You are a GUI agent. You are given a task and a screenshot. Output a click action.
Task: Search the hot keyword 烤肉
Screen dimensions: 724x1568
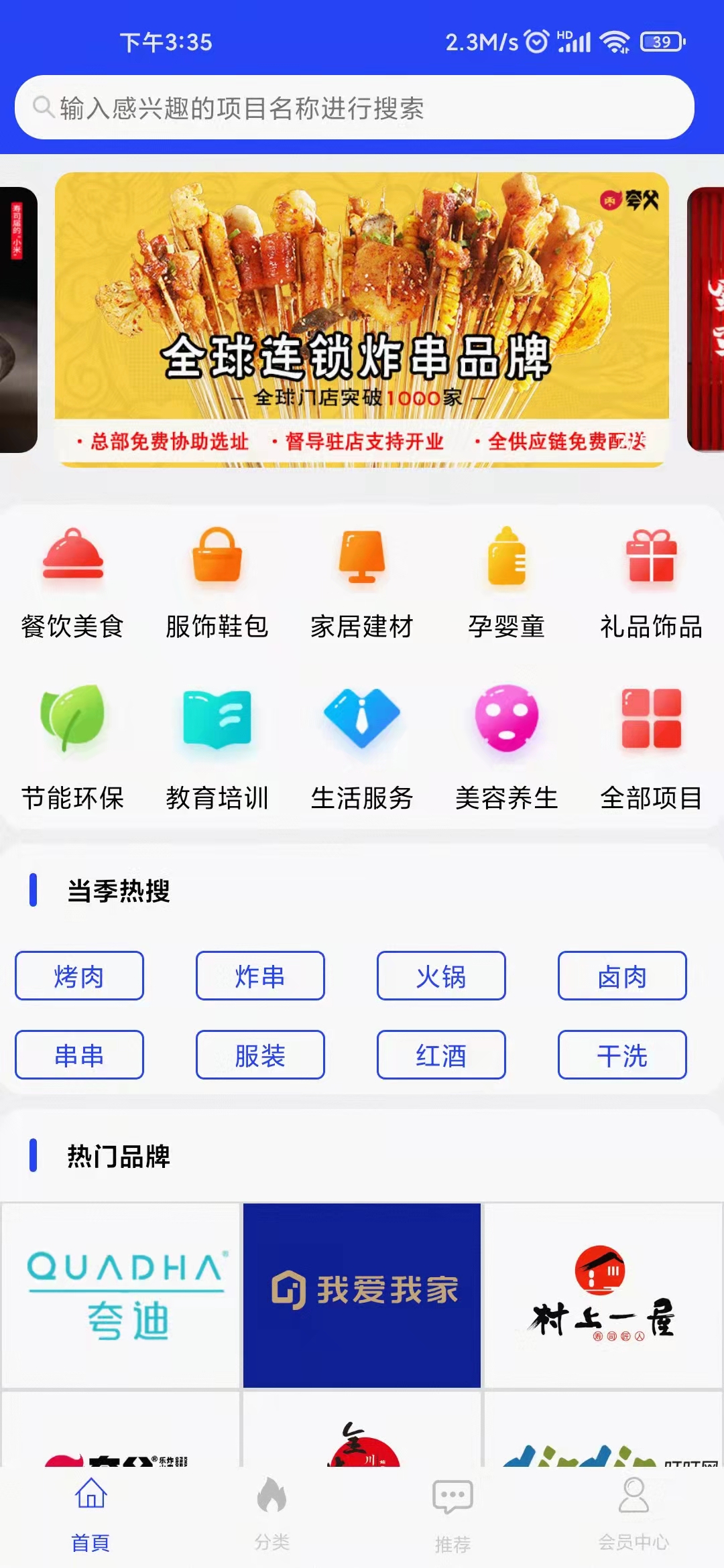pos(79,976)
